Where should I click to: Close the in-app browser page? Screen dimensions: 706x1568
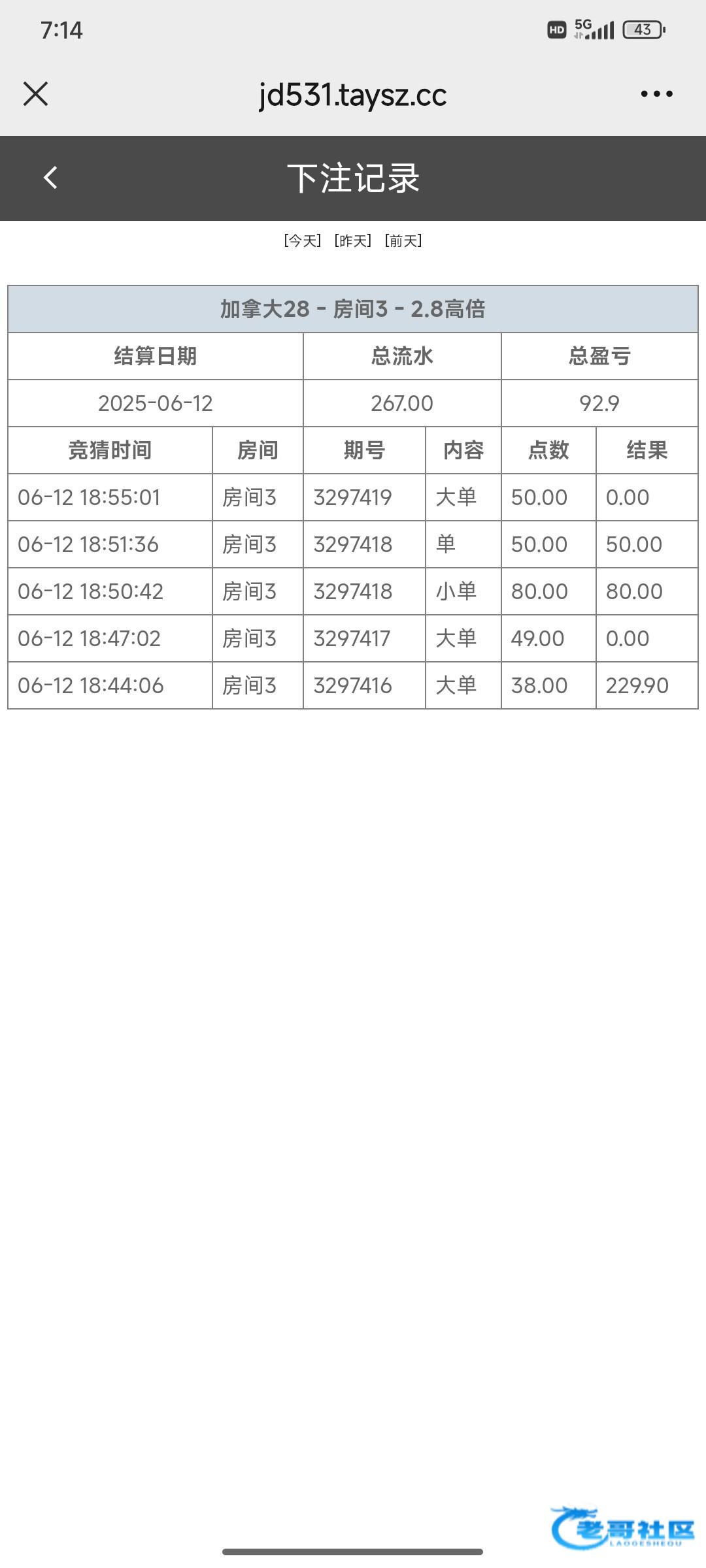pos(36,94)
